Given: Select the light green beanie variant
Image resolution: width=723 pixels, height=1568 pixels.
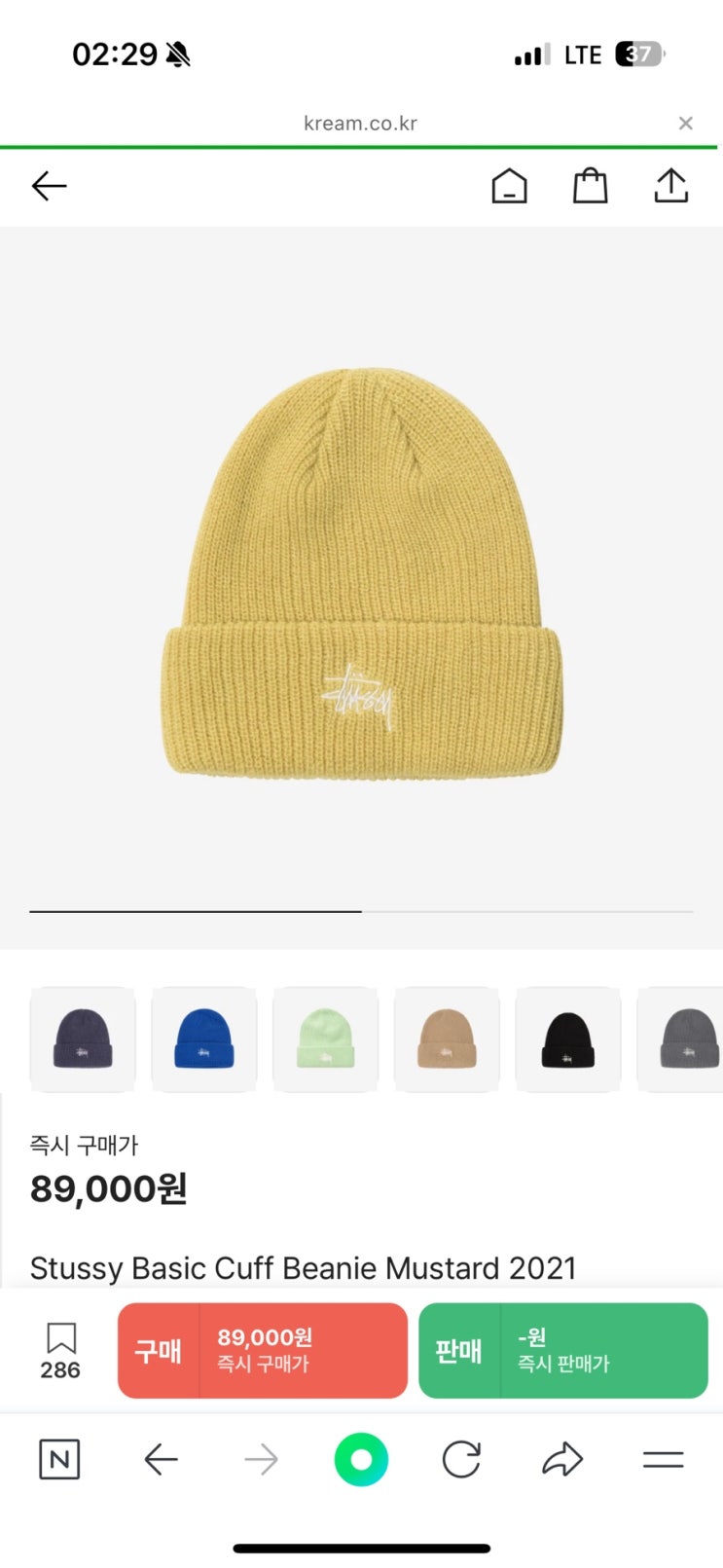Looking at the screenshot, I should point(325,1039).
